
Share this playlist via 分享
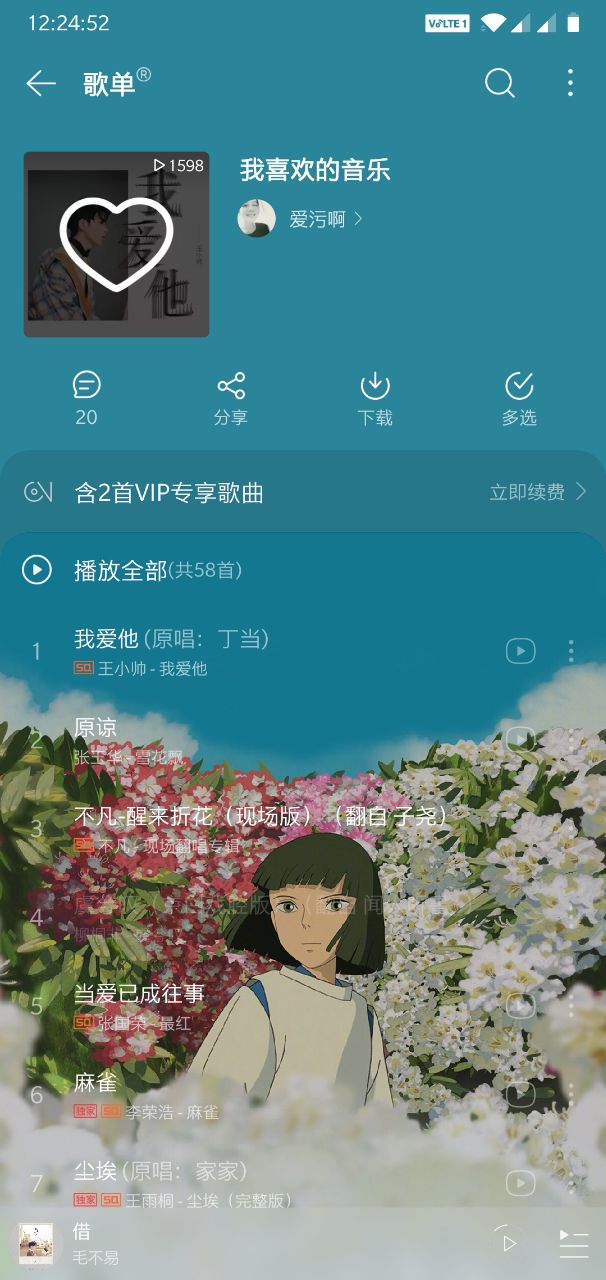231,398
